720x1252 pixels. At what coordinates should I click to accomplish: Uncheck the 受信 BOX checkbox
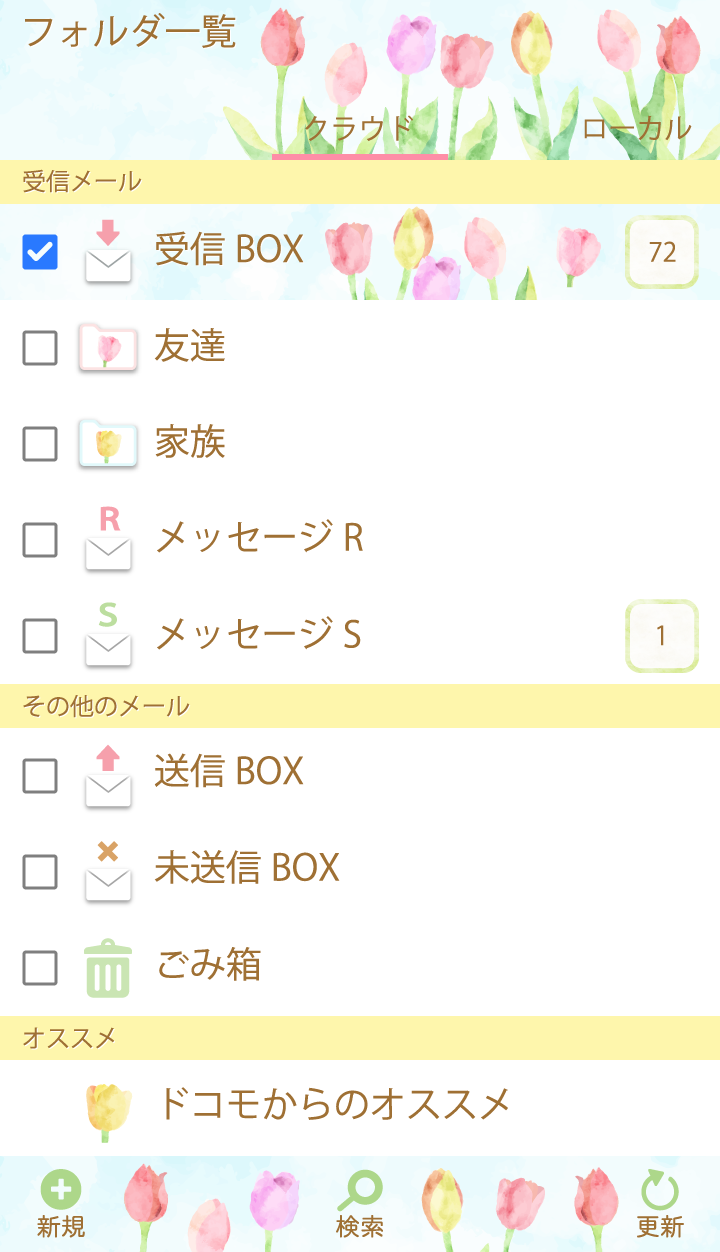click(40, 252)
